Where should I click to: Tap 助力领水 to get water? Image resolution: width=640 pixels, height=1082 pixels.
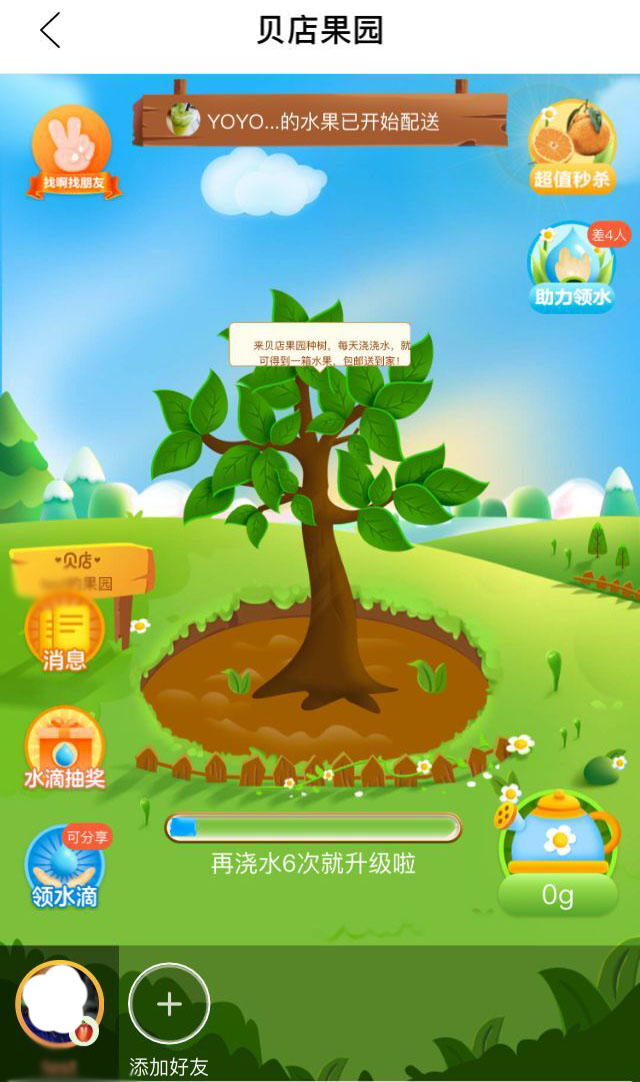point(571,266)
